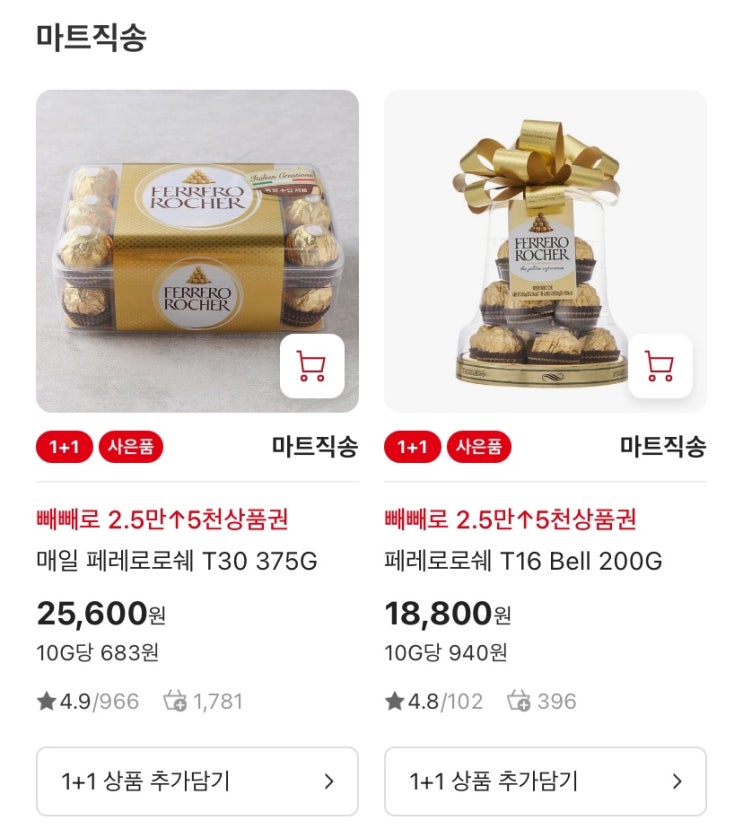Add Ferrero Rocher T16 Bell to cart

point(659,366)
